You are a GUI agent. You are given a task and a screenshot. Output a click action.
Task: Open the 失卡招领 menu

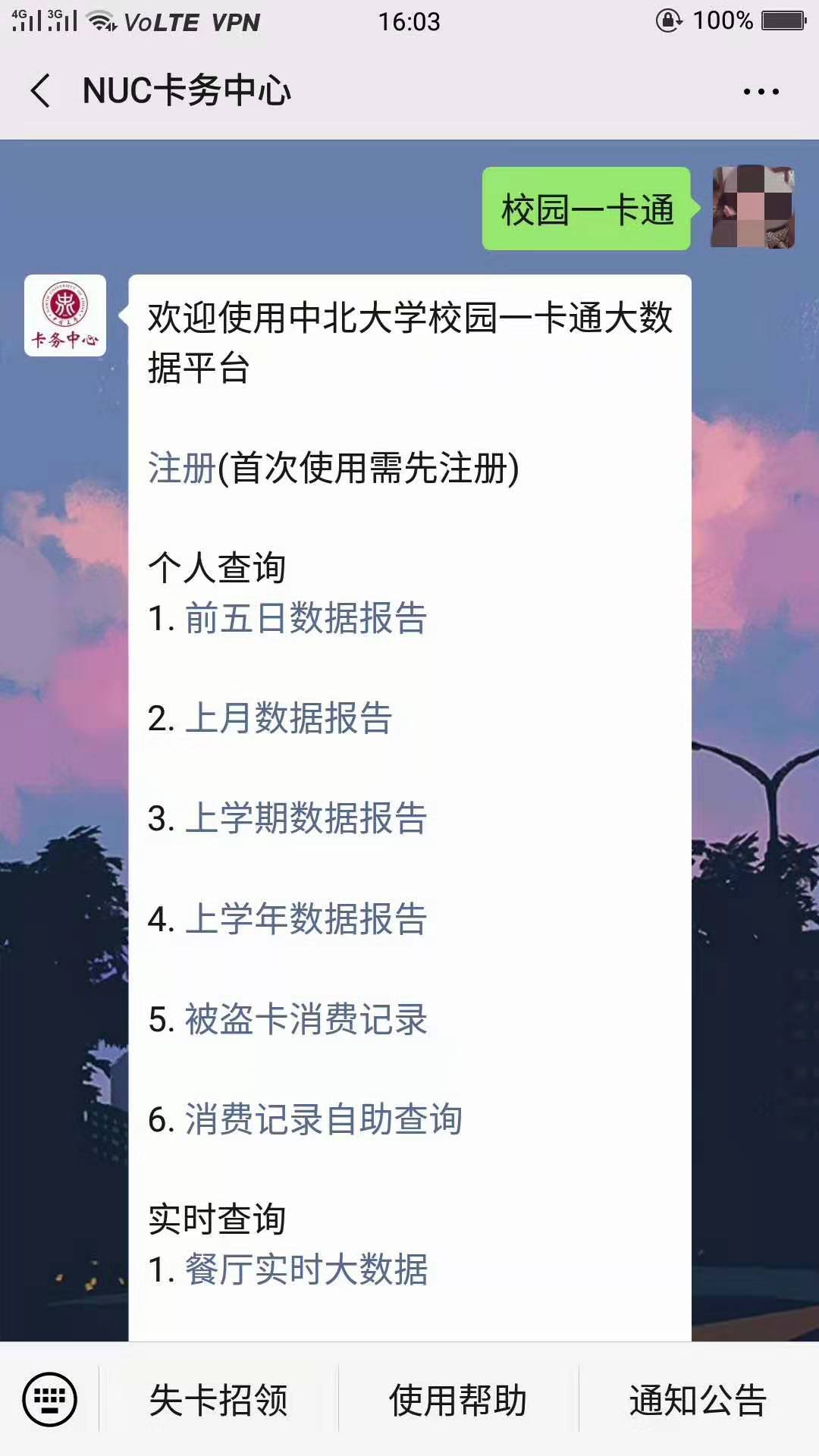[x=218, y=1400]
